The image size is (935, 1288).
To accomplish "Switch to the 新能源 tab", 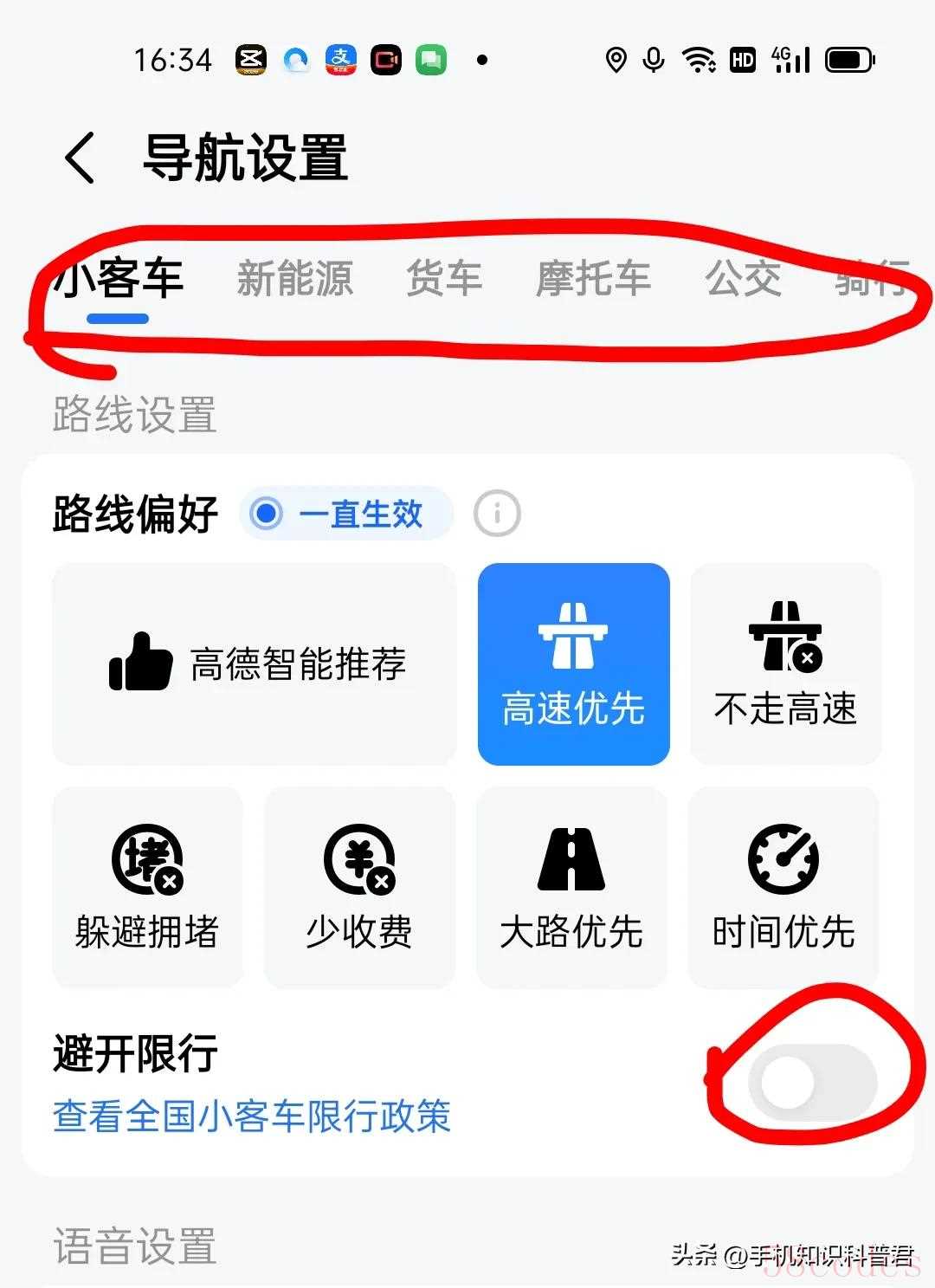I will pos(294,279).
